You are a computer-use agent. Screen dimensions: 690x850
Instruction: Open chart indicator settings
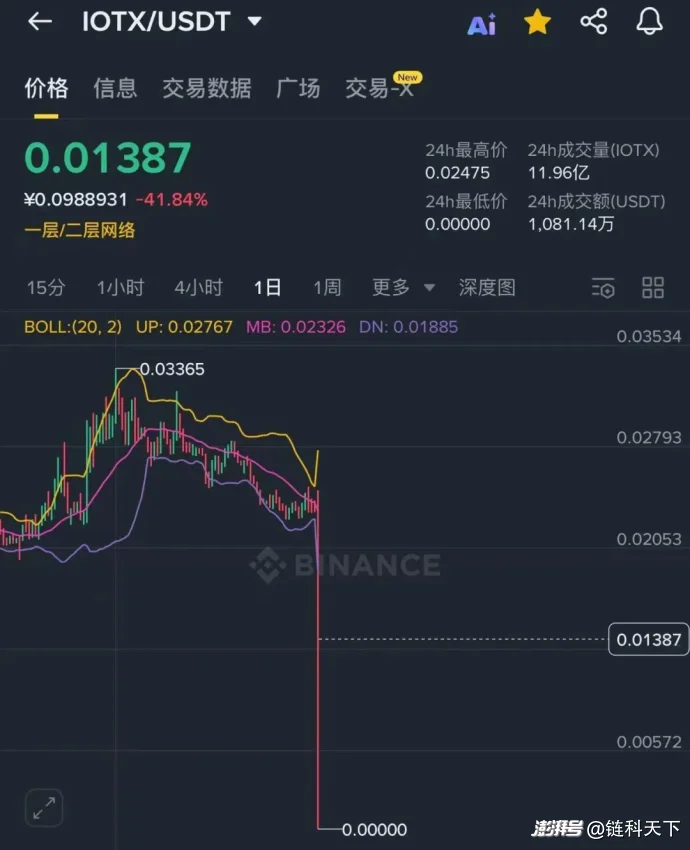pos(603,288)
